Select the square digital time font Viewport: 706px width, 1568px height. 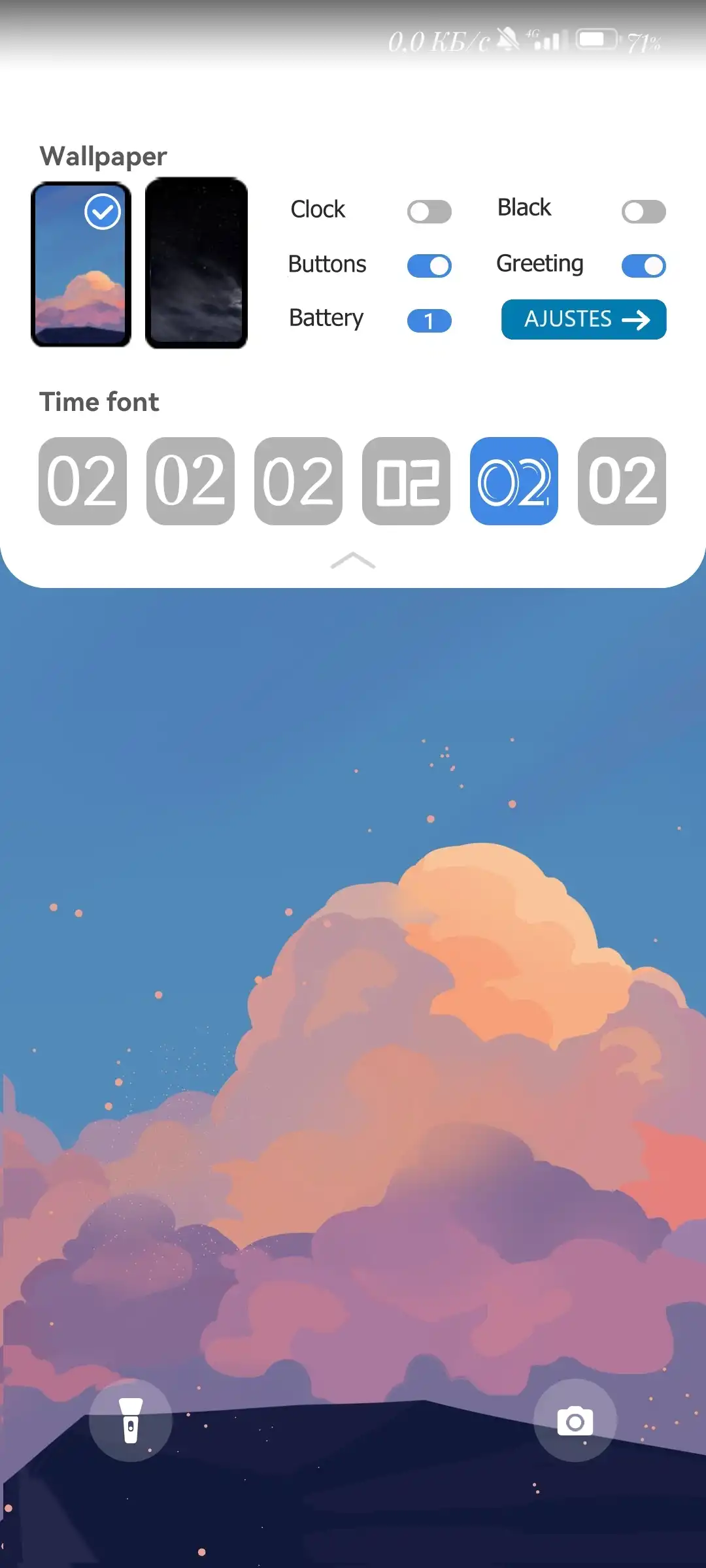click(x=406, y=481)
